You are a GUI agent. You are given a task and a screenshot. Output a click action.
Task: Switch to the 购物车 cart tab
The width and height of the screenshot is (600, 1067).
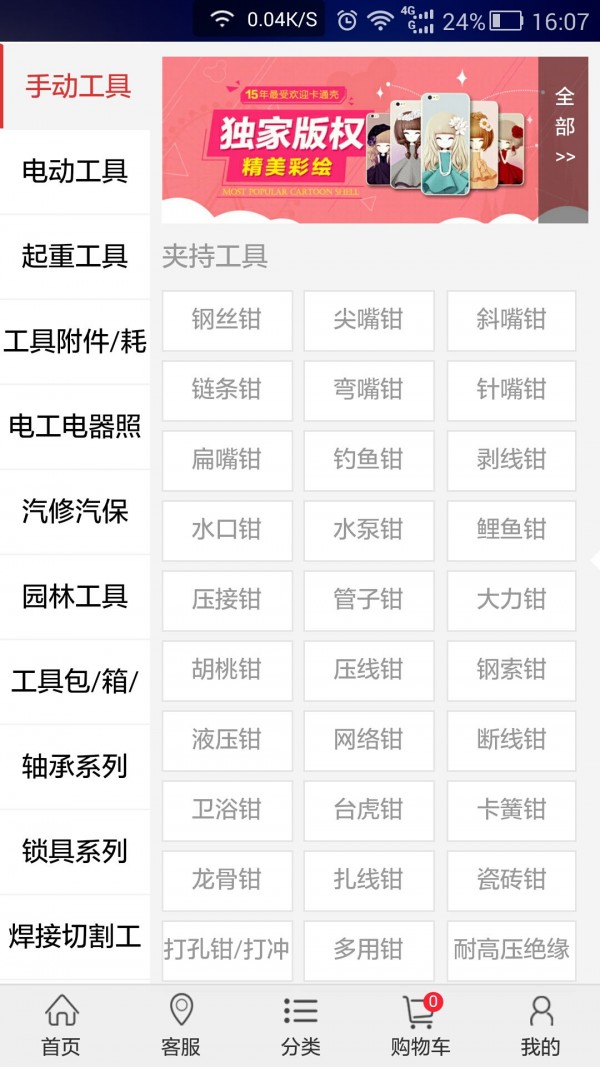pyautogui.click(x=420, y=1025)
